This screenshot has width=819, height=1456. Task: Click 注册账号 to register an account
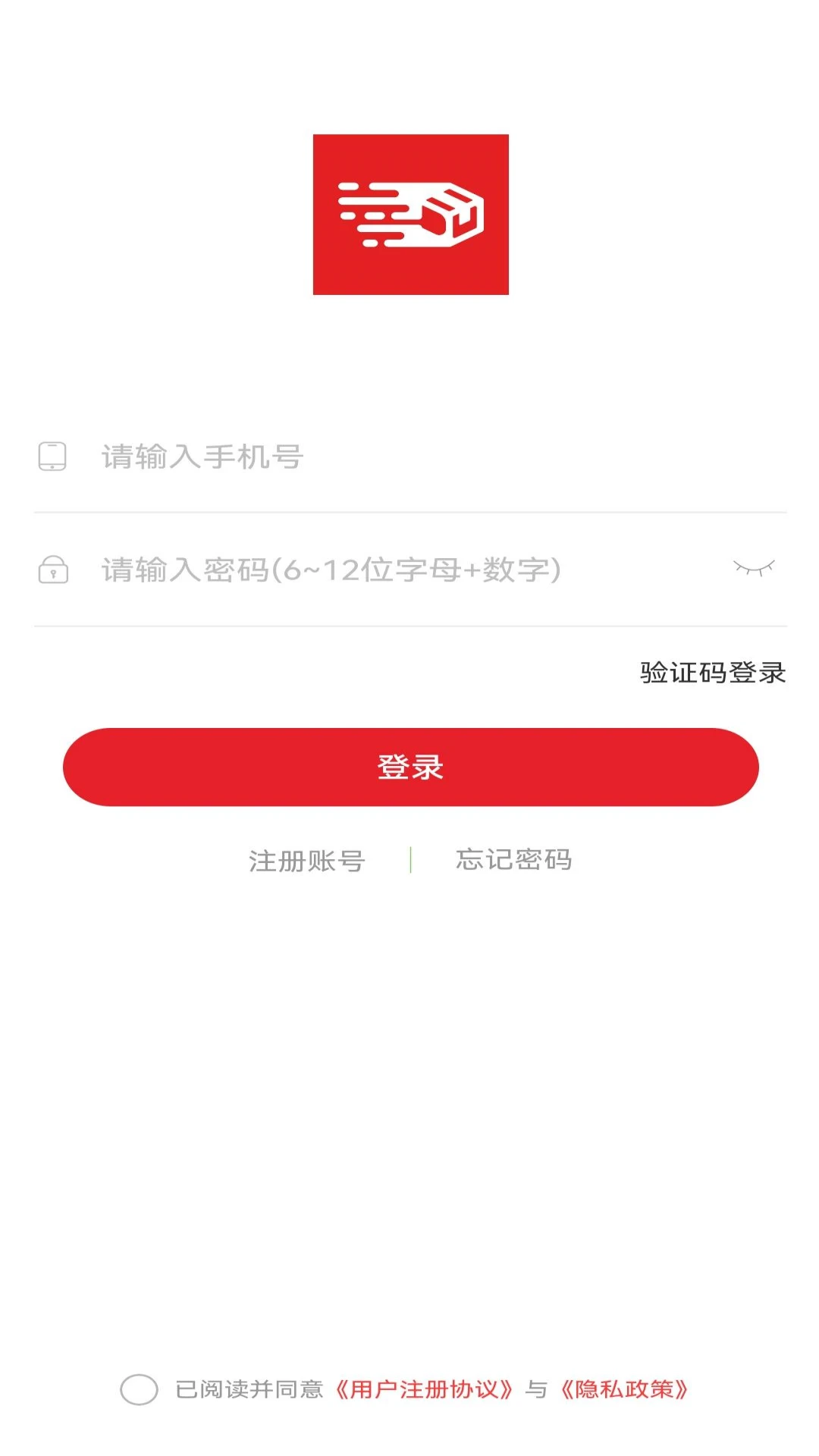pyautogui.click(x=306, y=860)
